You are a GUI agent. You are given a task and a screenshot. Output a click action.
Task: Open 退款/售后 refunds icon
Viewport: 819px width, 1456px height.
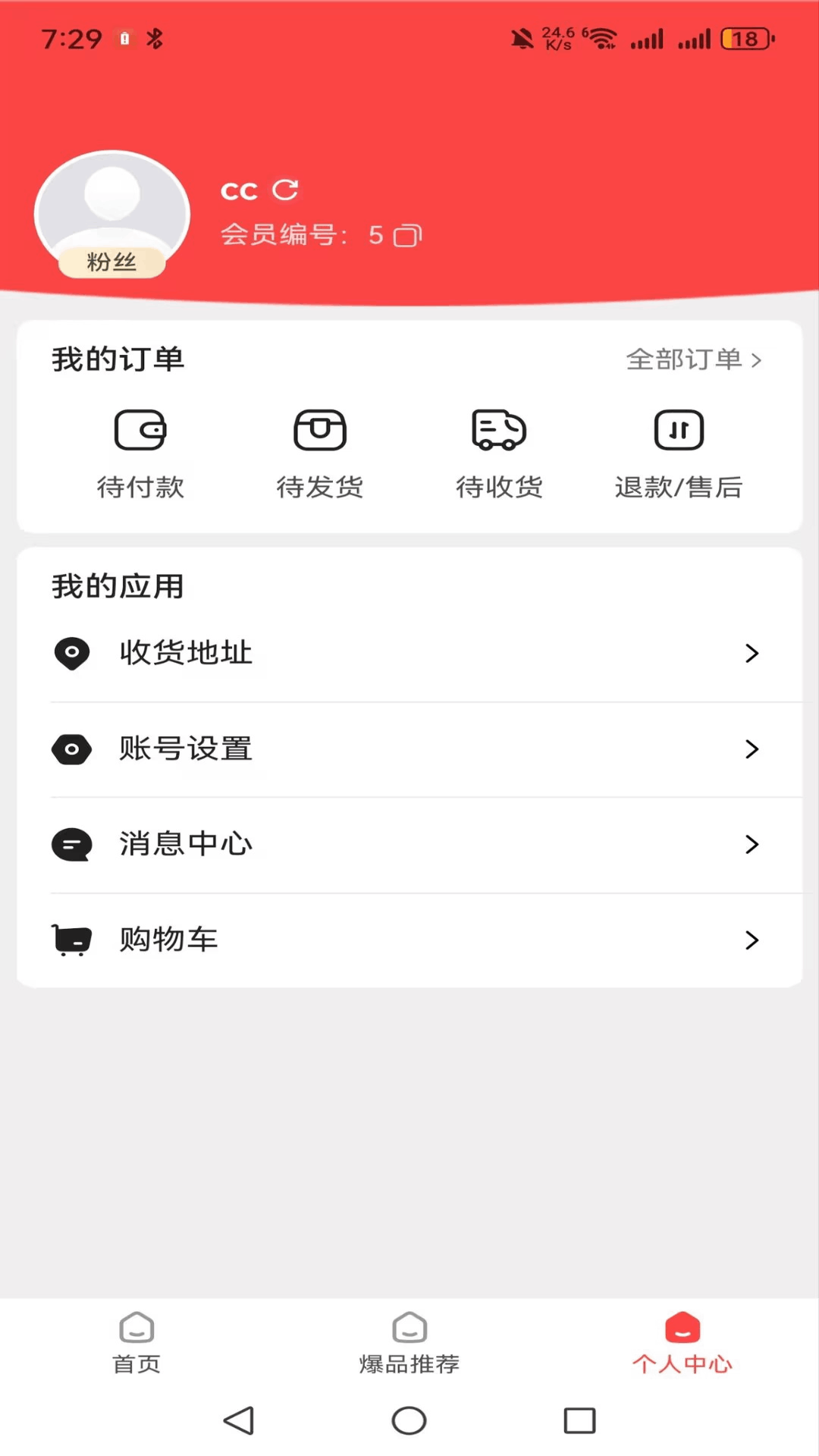[x=679, y=429]
